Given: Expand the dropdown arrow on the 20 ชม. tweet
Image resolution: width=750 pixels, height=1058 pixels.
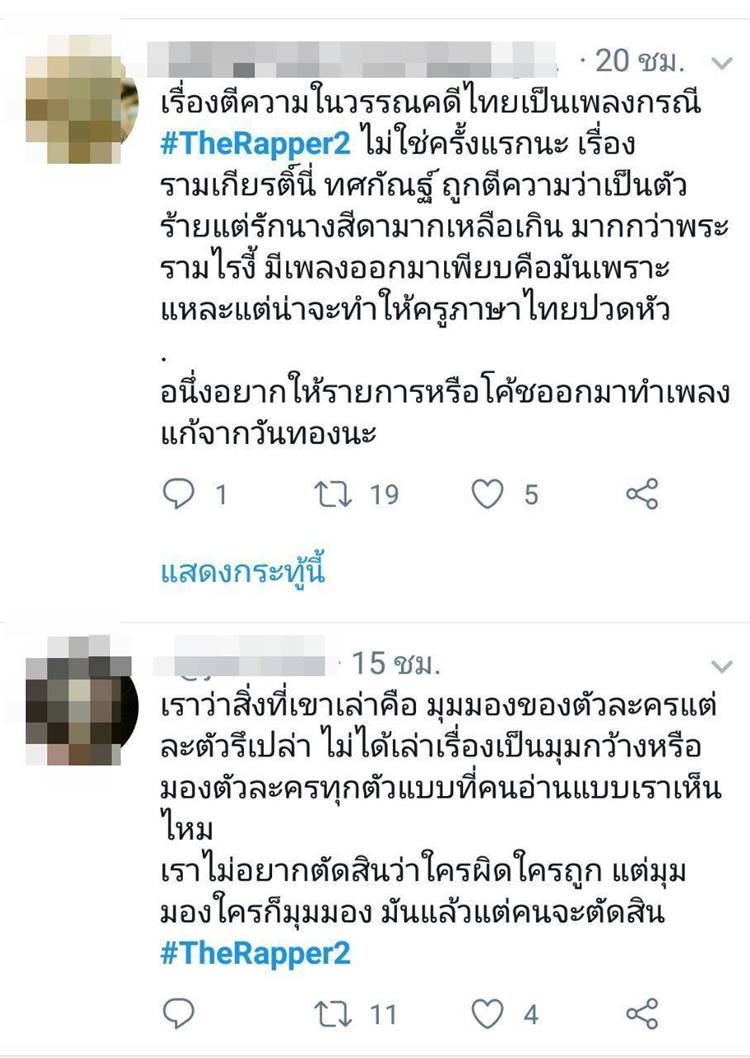Looking at the screenshot, I should click(721, 62).
